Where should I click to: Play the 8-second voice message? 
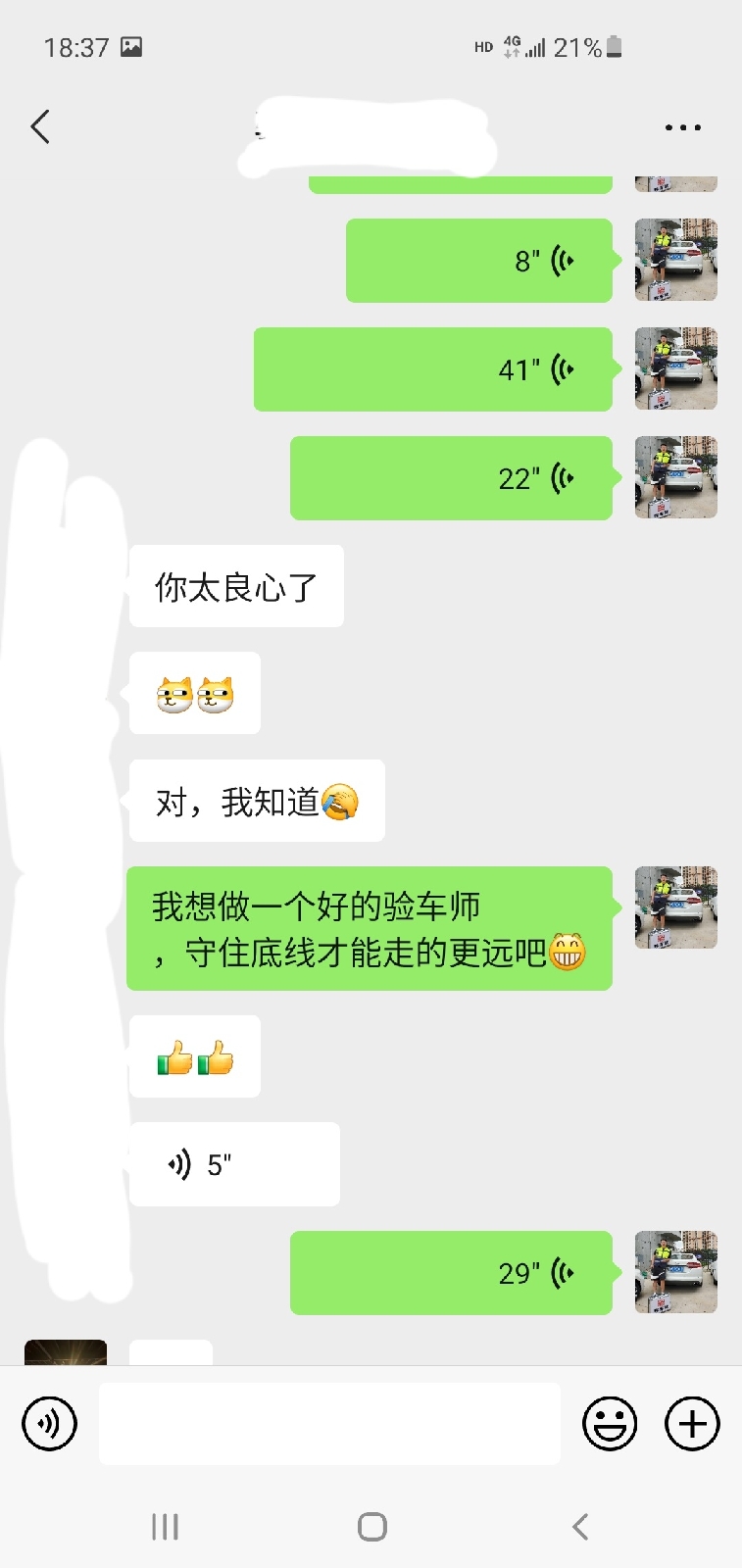(x=479, y=261)
